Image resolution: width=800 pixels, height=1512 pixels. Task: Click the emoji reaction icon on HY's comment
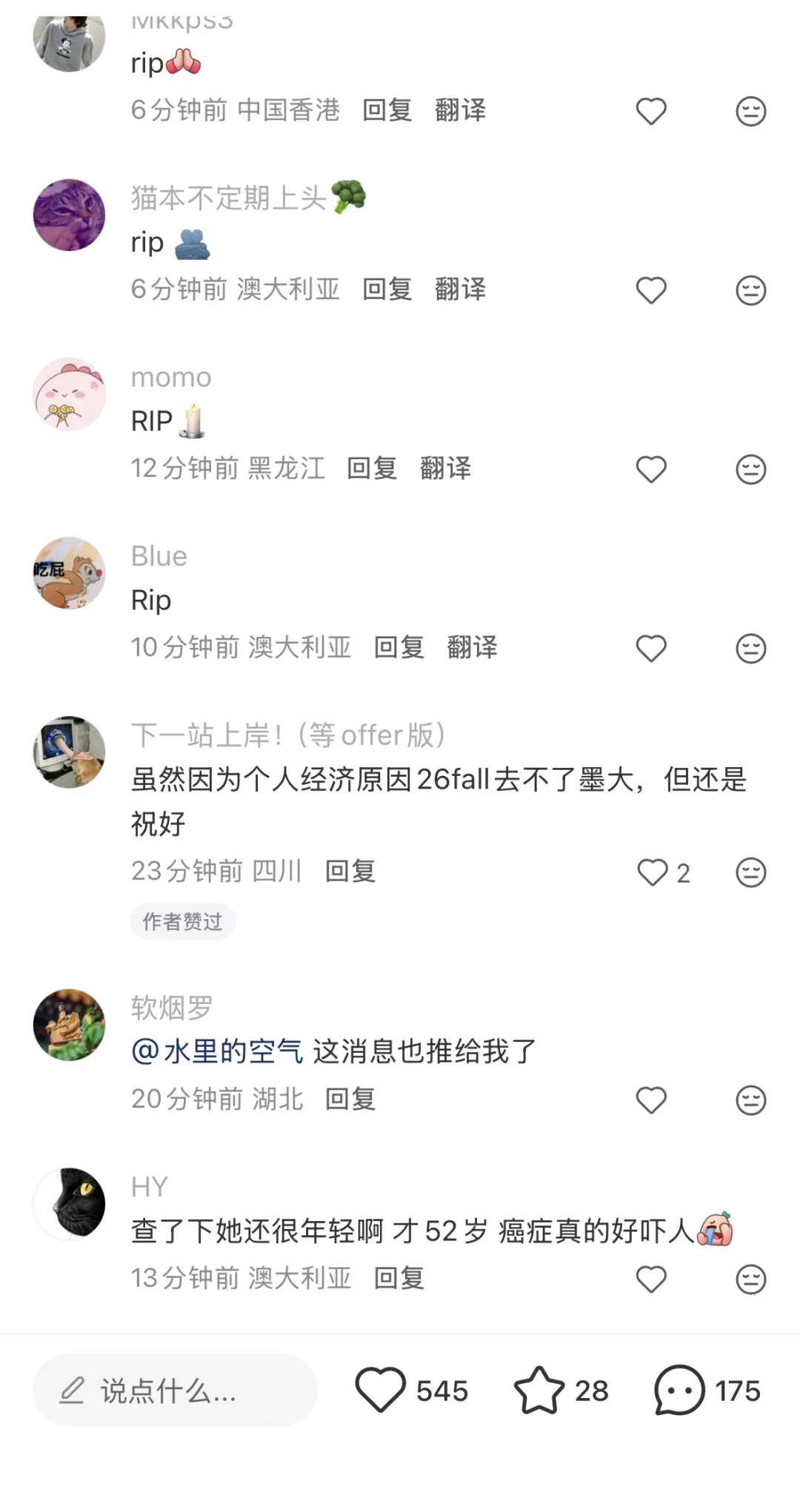[x=750, y=1279]
